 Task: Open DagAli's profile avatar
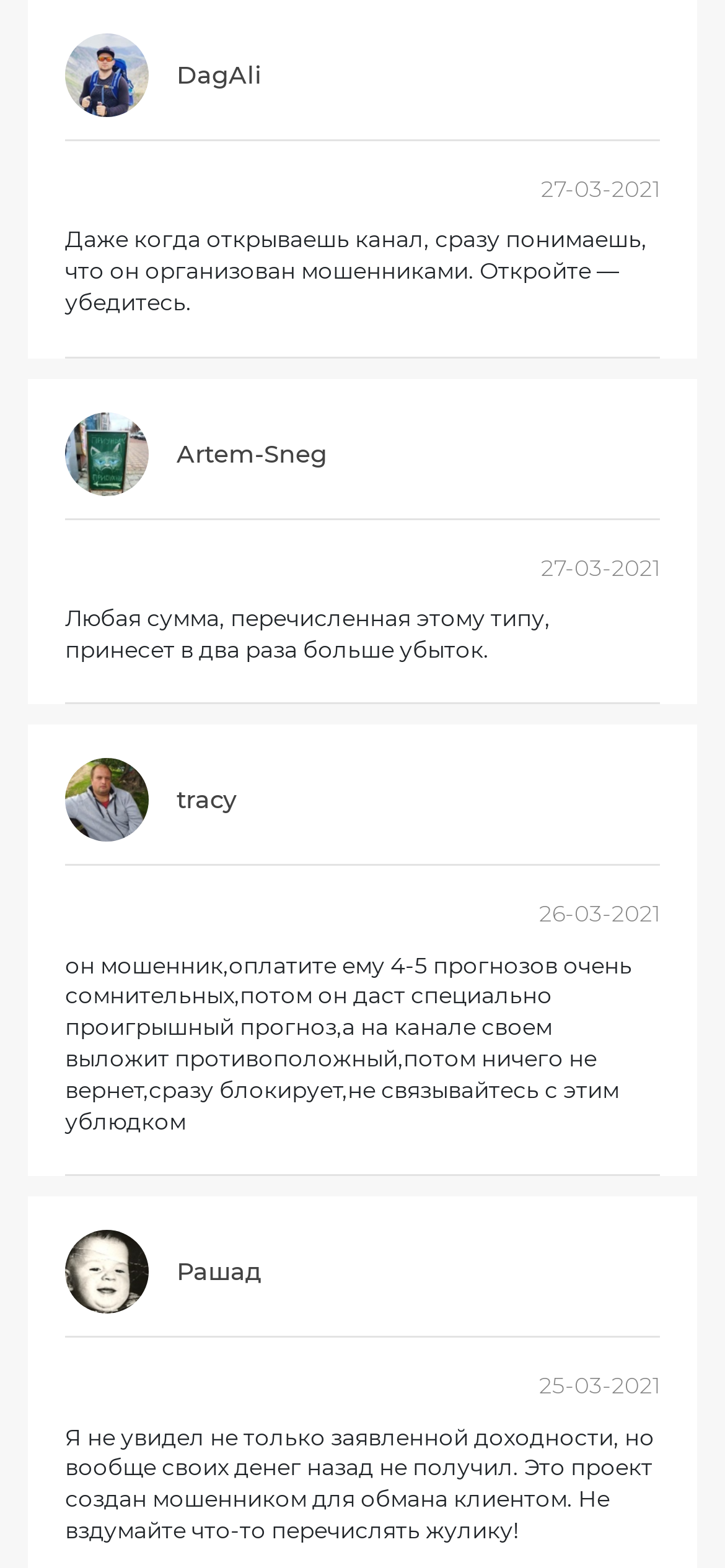click(x=107, y=75)
